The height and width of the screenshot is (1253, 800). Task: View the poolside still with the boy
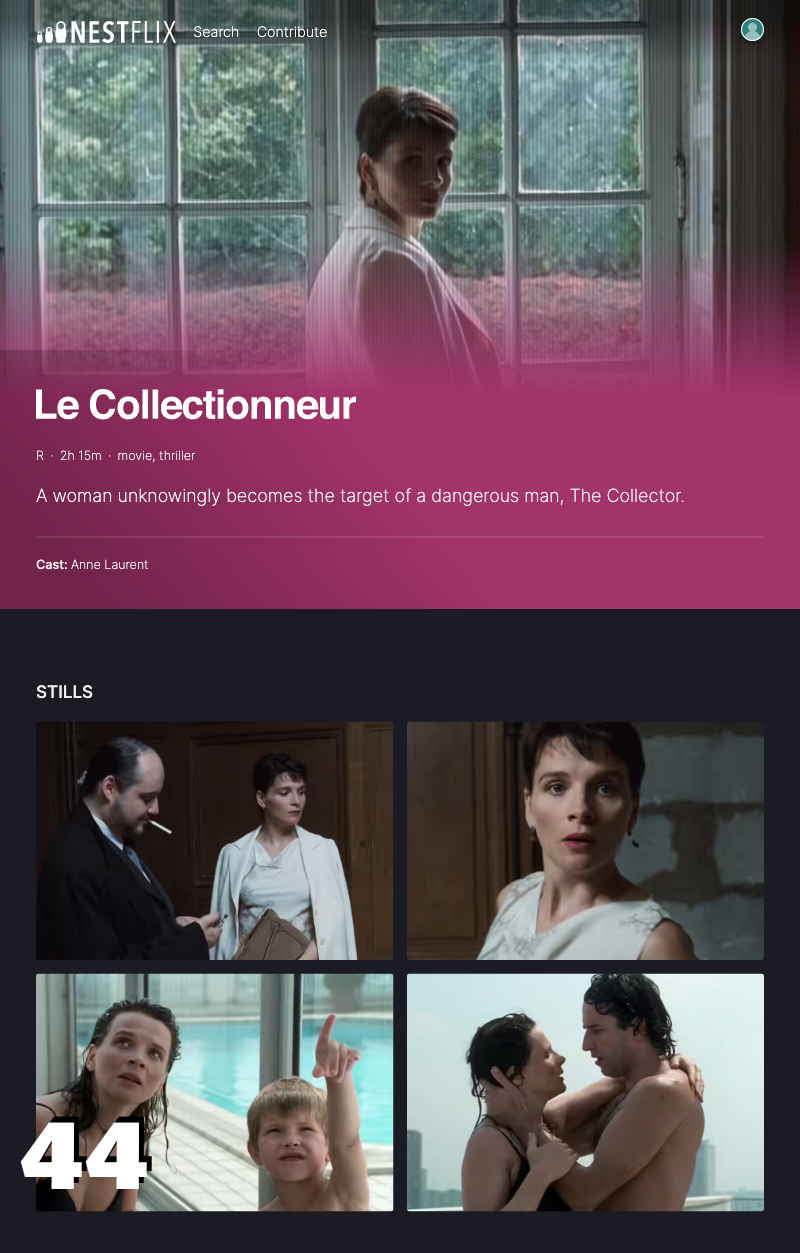click(x=214, y=1092)
